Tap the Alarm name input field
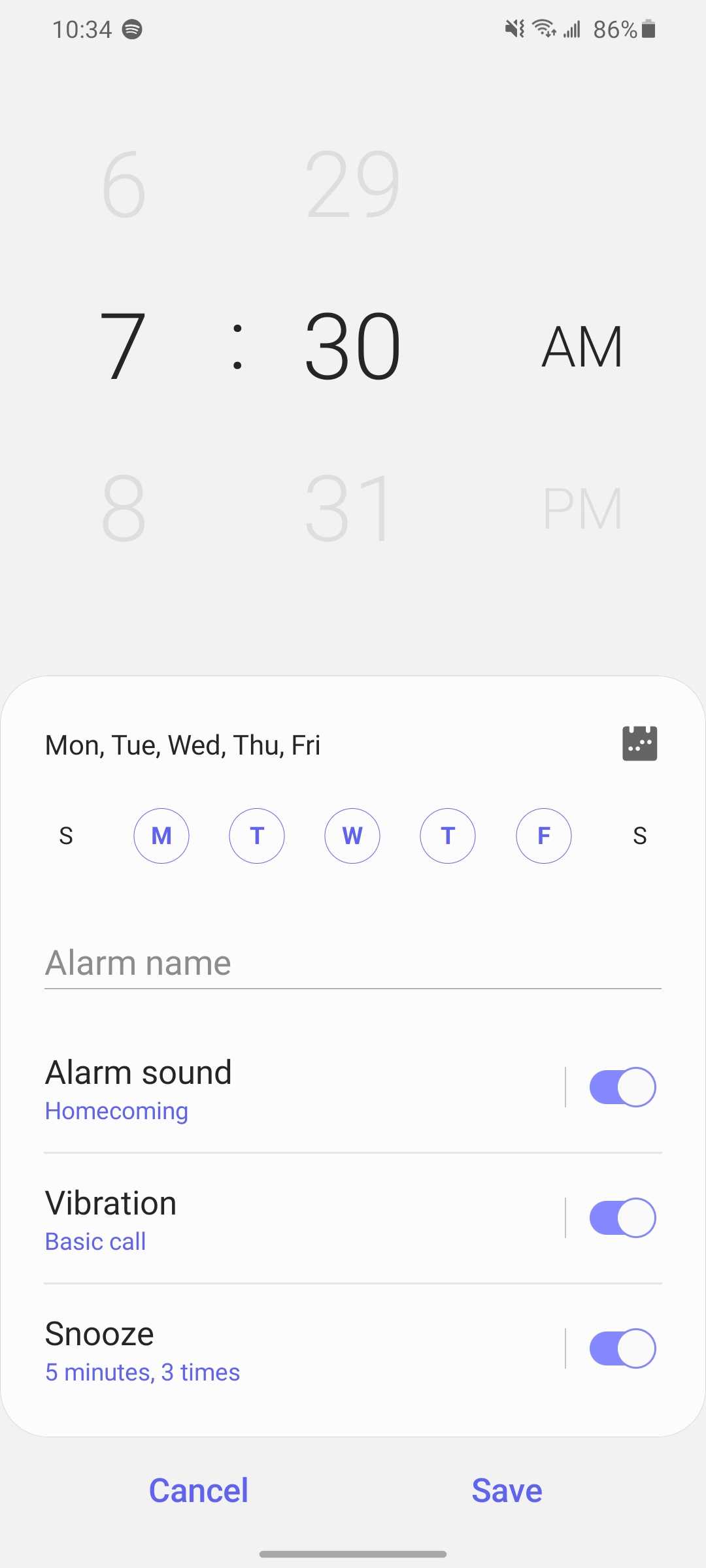This screenshot has height=1568, width=706. click(x=353, y=961)
